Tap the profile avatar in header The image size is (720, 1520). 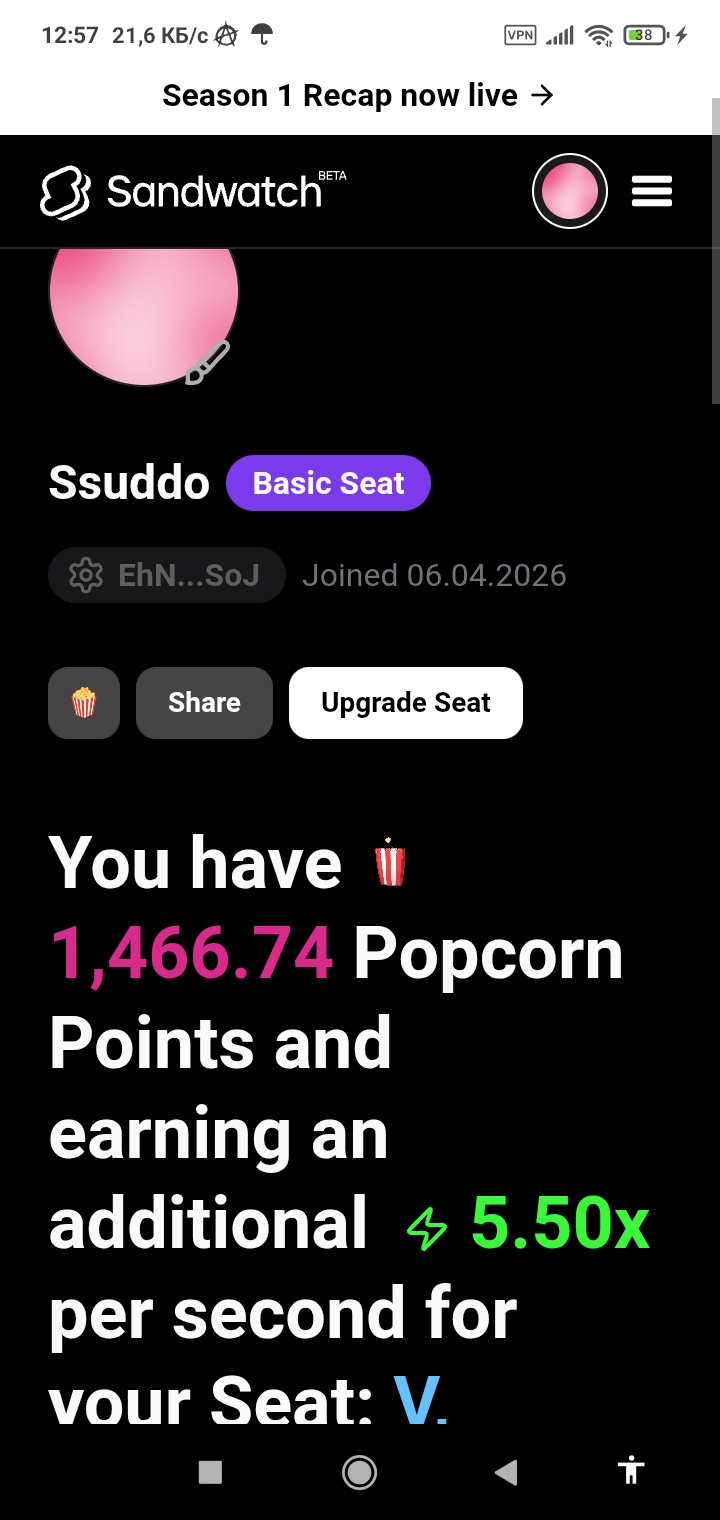570,190
